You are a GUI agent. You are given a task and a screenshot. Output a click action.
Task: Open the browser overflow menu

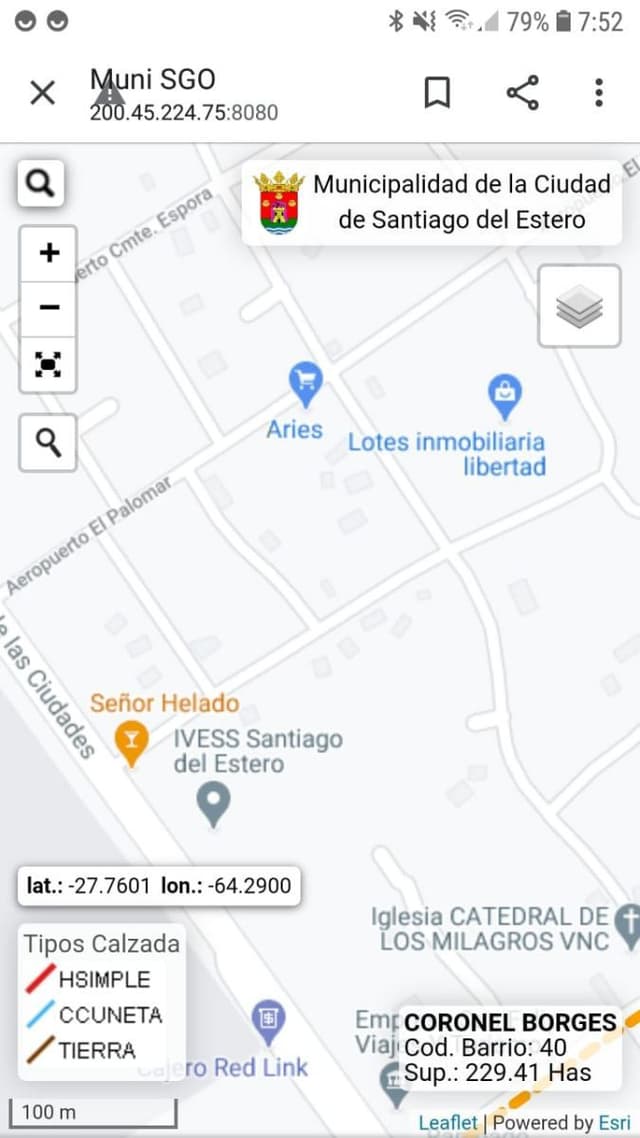pyautogui.click(x=598, y=93)
